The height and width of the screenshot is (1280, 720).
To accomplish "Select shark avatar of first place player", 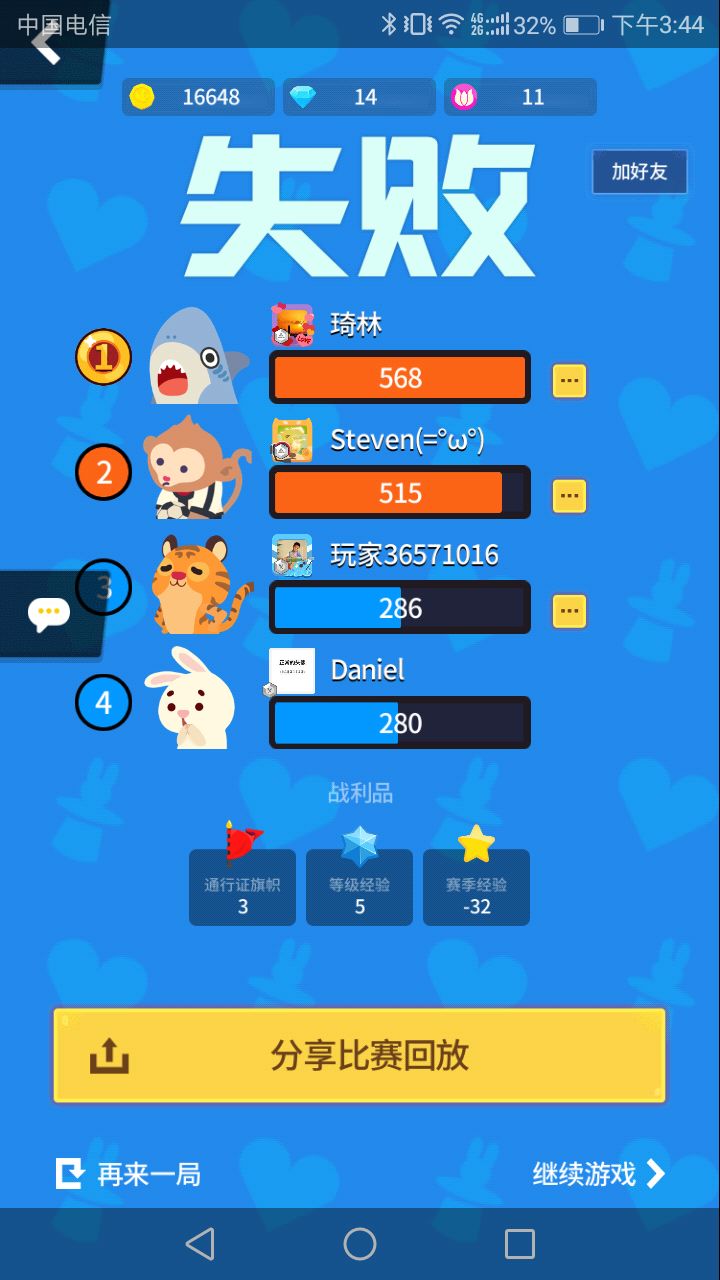I will [x=197, y=357].
